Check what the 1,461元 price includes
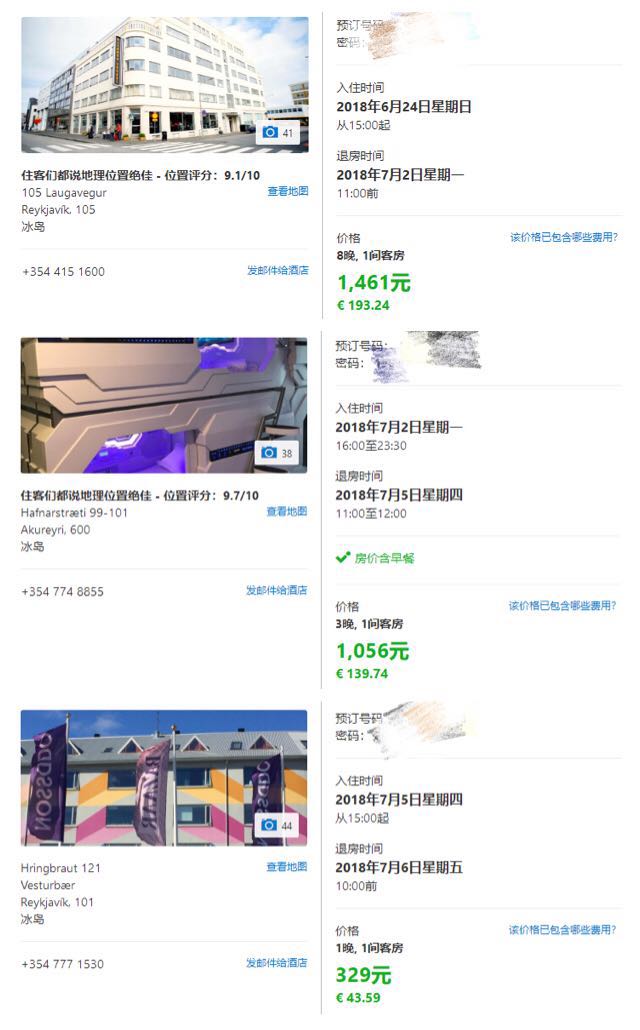640x1030 pixels. pyautogui.click(x=563, y=238)
